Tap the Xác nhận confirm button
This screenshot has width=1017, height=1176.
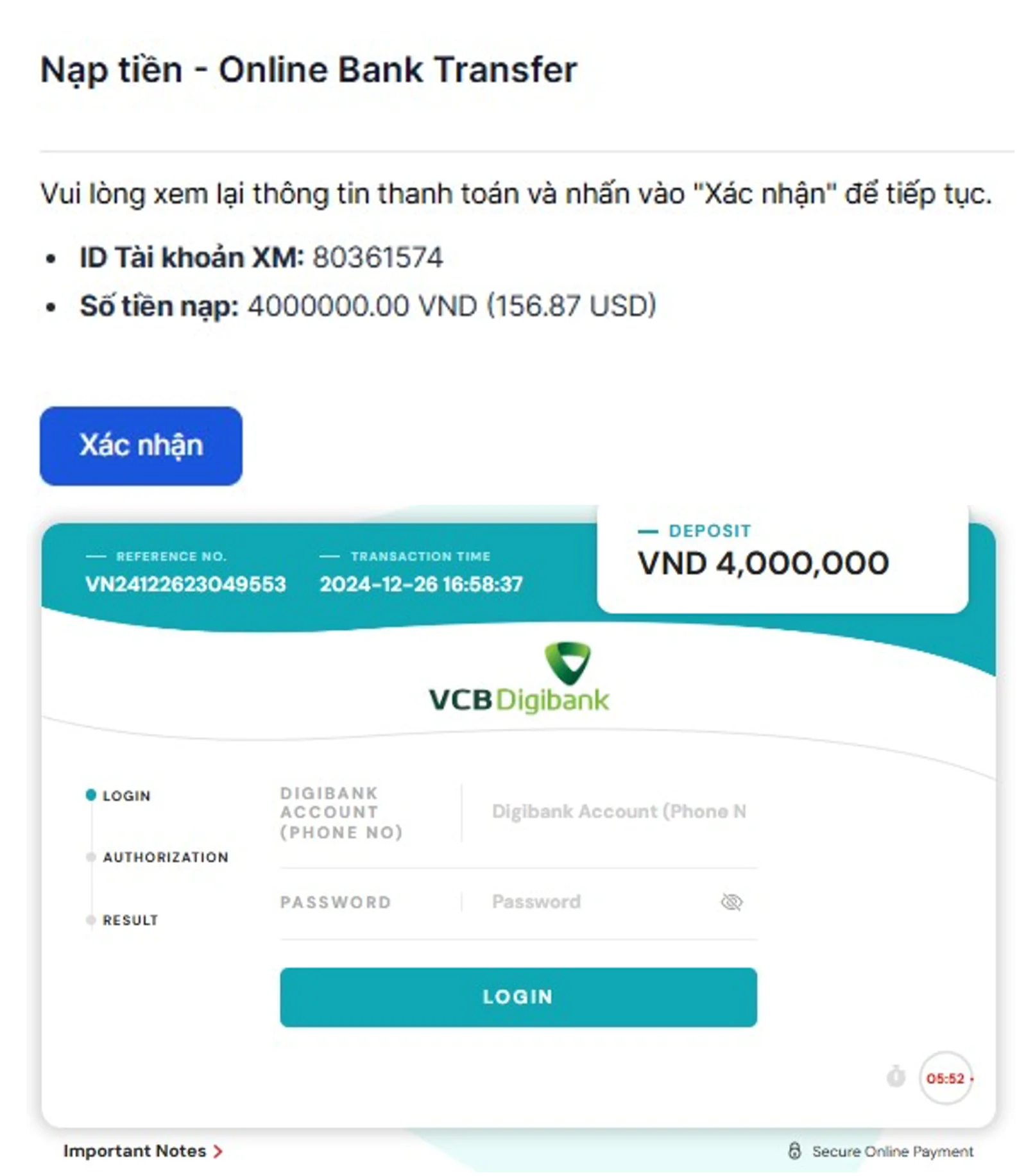141,445
